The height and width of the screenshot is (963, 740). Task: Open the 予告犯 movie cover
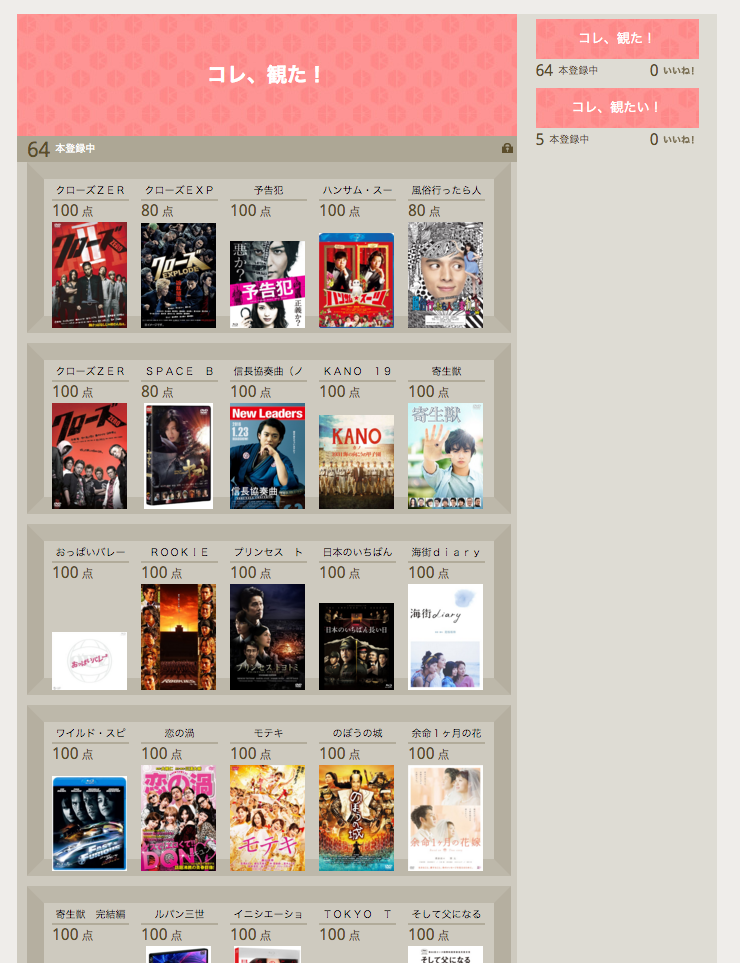267,284
